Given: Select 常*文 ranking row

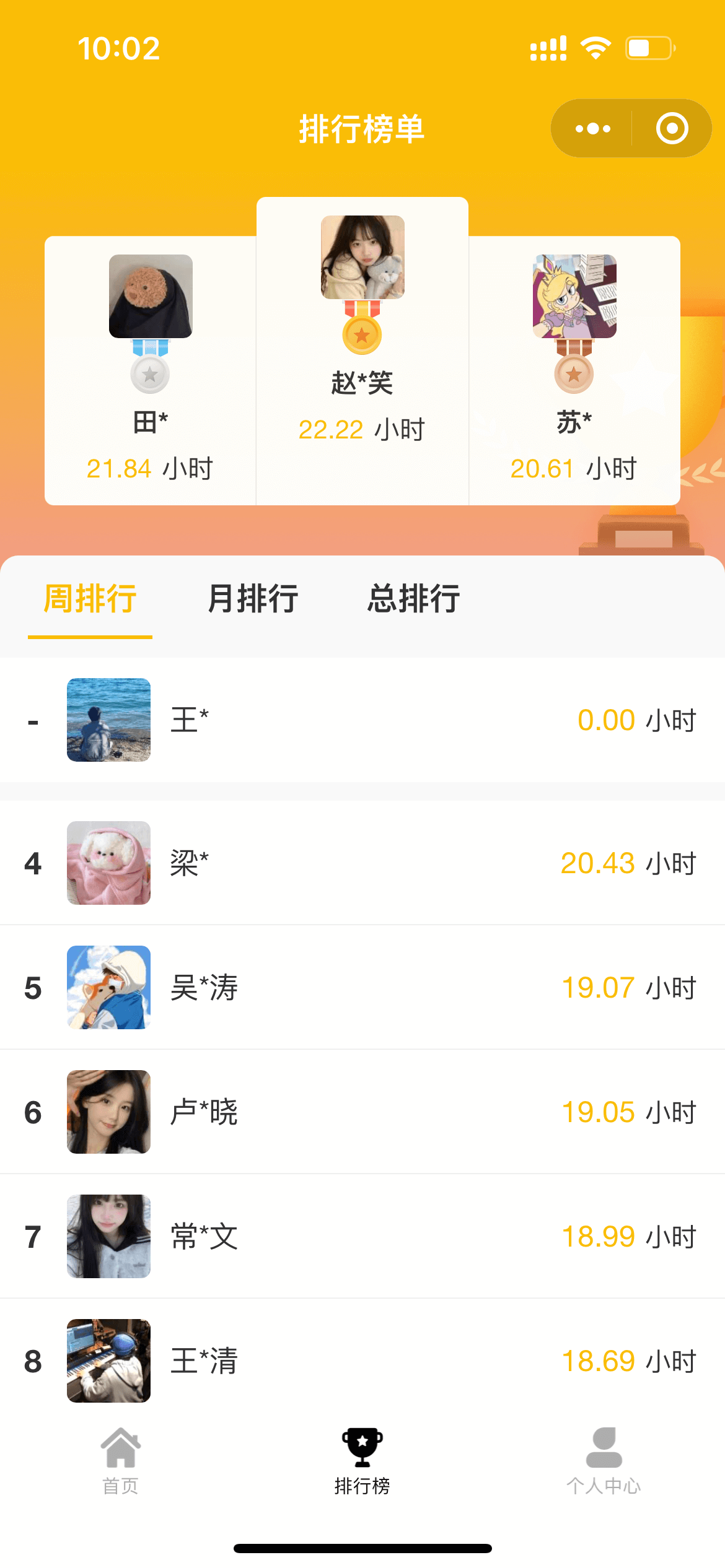Looking at the screenshot, I should tap(362, 1236).
